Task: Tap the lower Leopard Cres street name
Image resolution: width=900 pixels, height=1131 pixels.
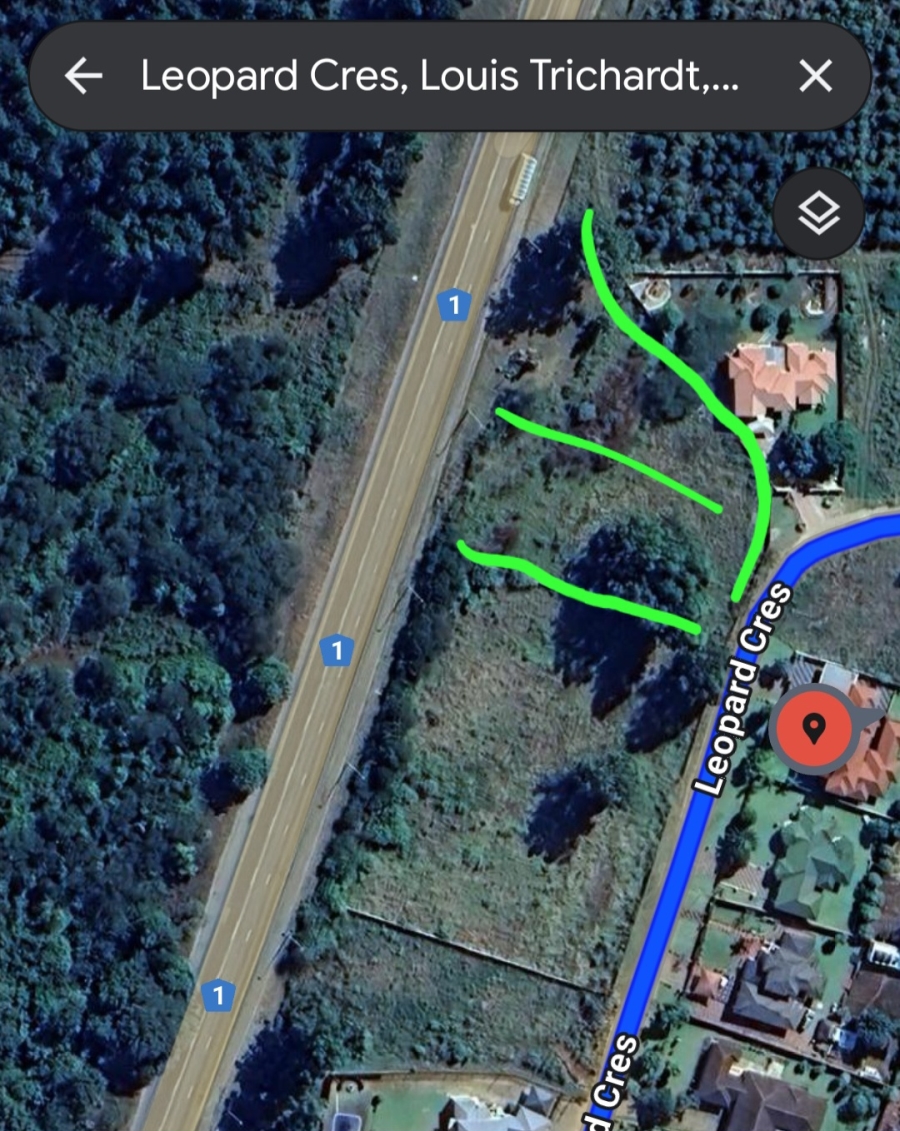Action: 616,1069
